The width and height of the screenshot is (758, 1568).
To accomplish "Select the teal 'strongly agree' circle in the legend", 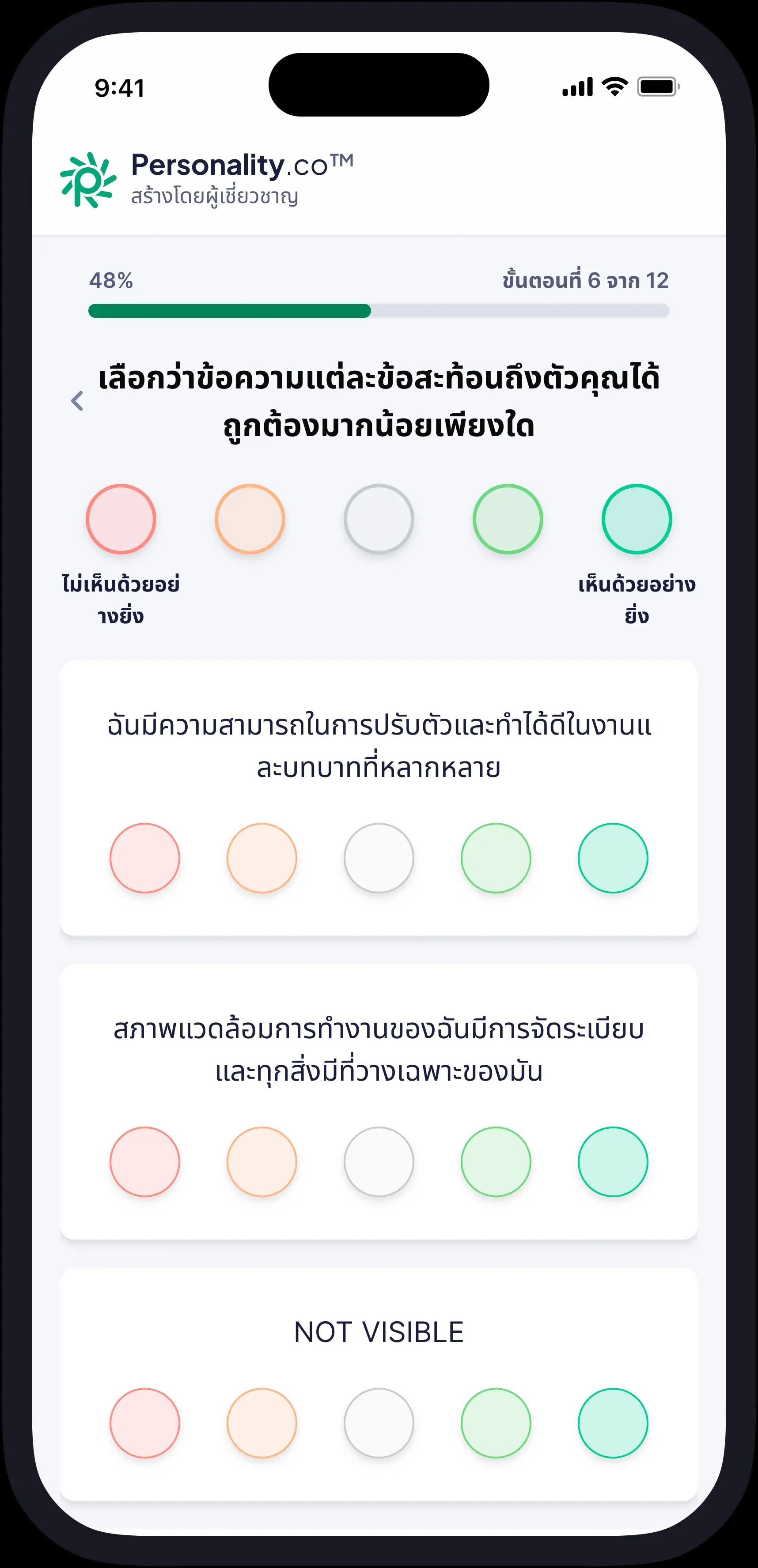I will 636,519.
